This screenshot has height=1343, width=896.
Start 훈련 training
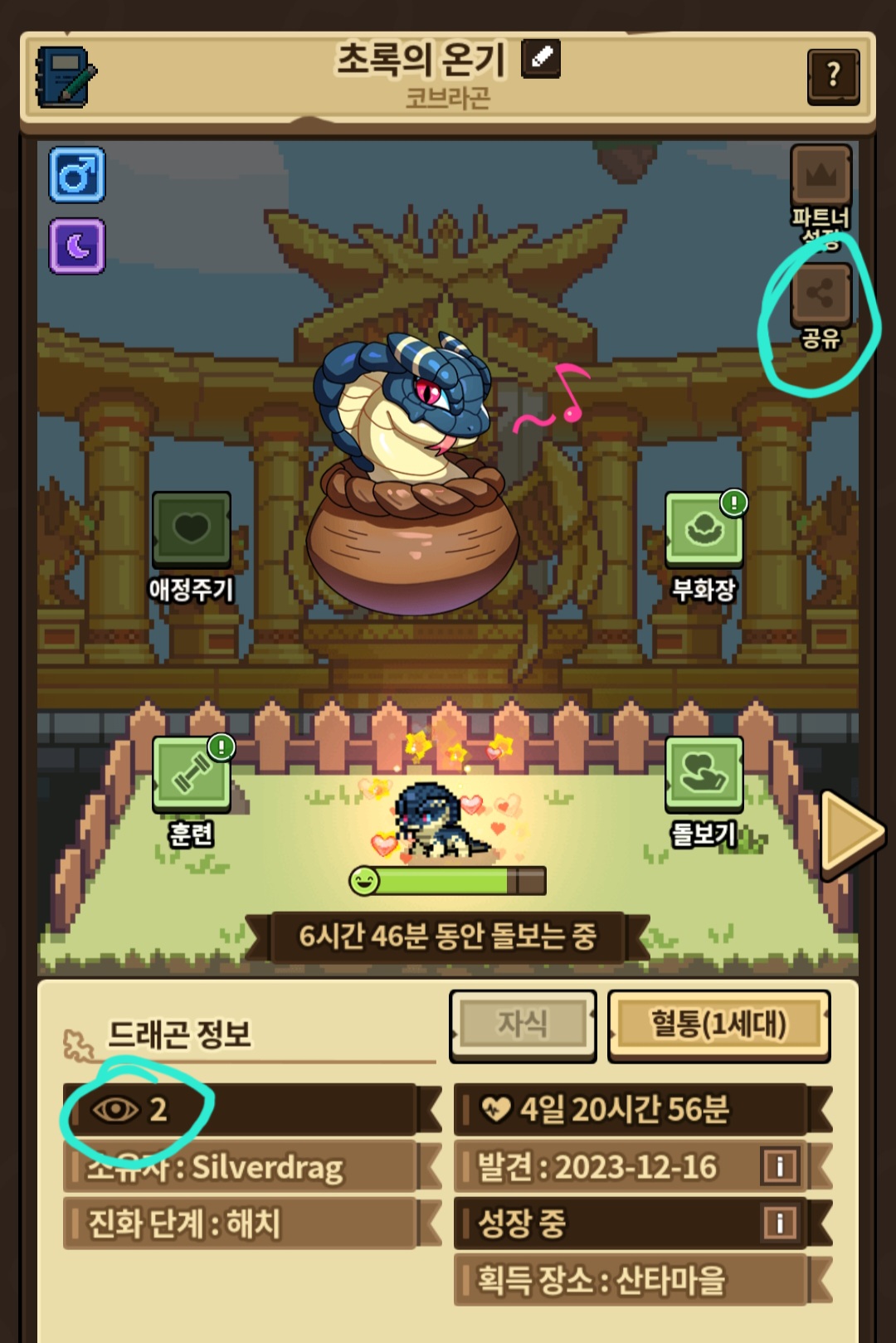[191, 774]
